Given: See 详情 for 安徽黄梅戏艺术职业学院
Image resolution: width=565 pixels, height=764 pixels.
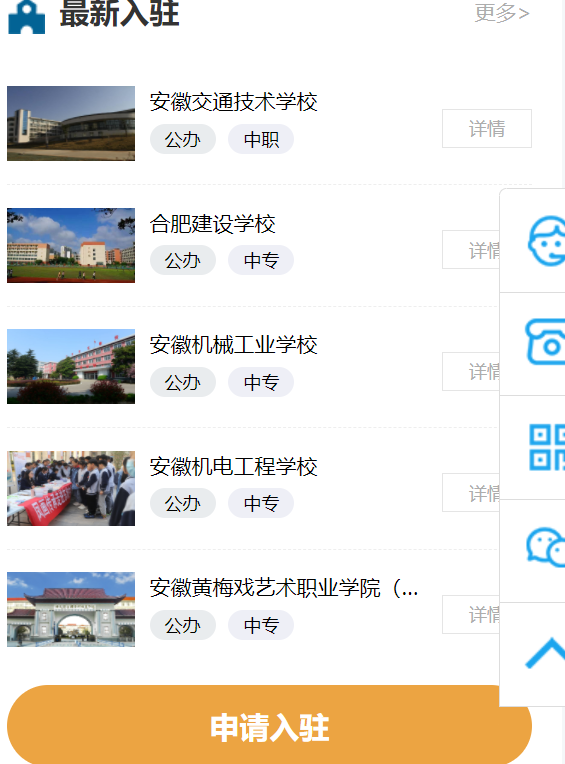Looking at the screenshot, I should (x=471, y=614).
